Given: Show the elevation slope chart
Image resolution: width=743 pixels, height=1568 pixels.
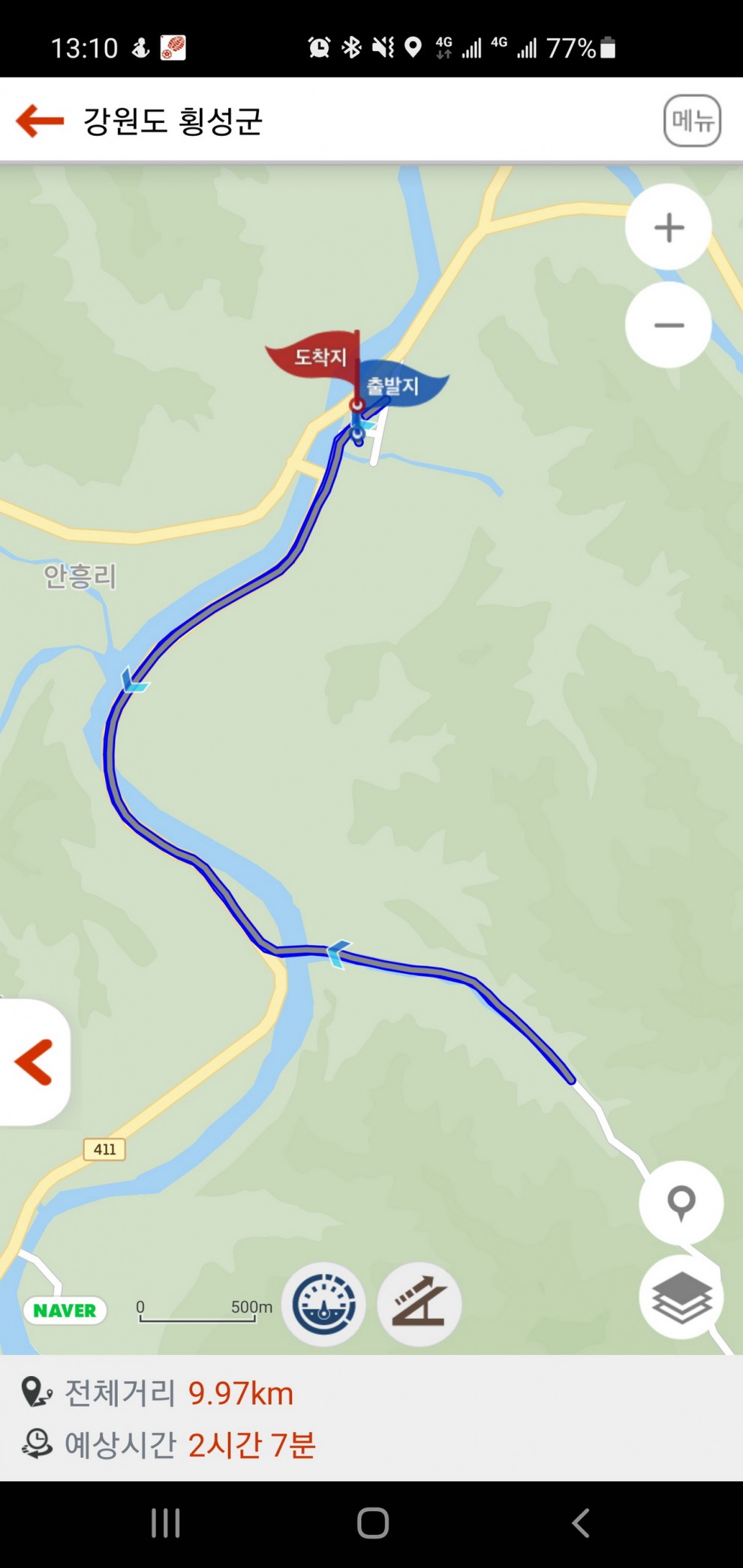Looking at the screenshot, I should 419,1304.
